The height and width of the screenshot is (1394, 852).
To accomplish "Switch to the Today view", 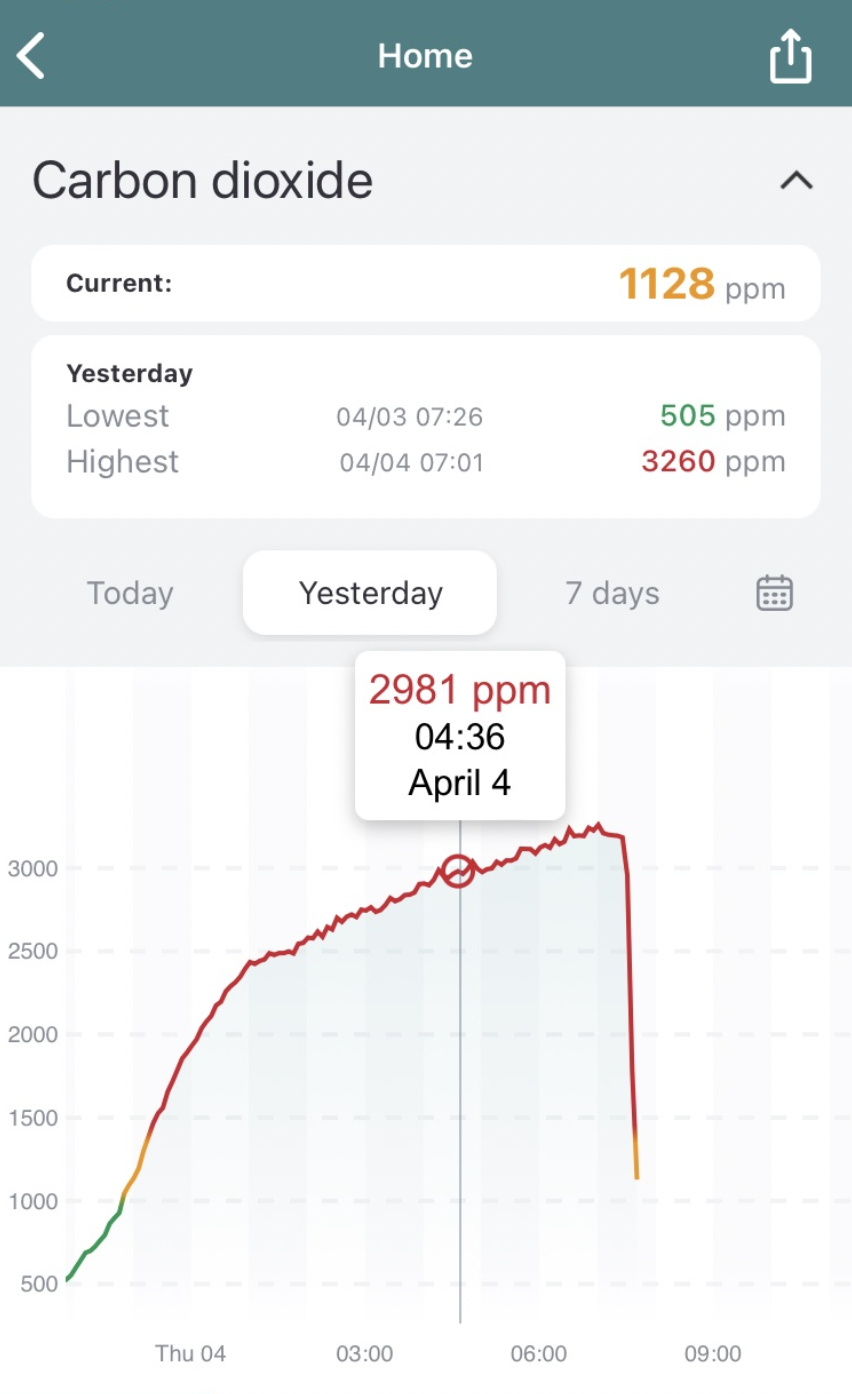I will (130, 593).
